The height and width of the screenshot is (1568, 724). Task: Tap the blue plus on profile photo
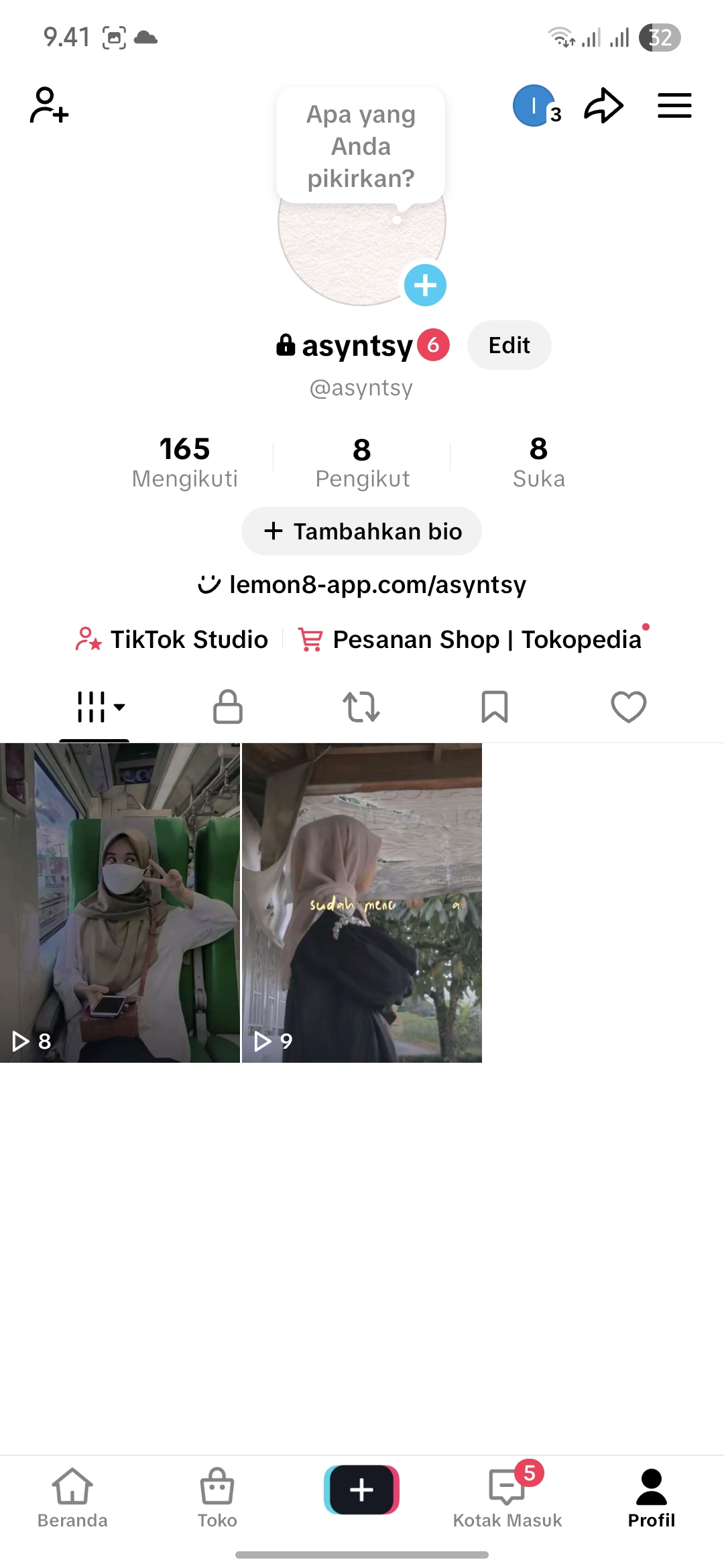point(425,285)
